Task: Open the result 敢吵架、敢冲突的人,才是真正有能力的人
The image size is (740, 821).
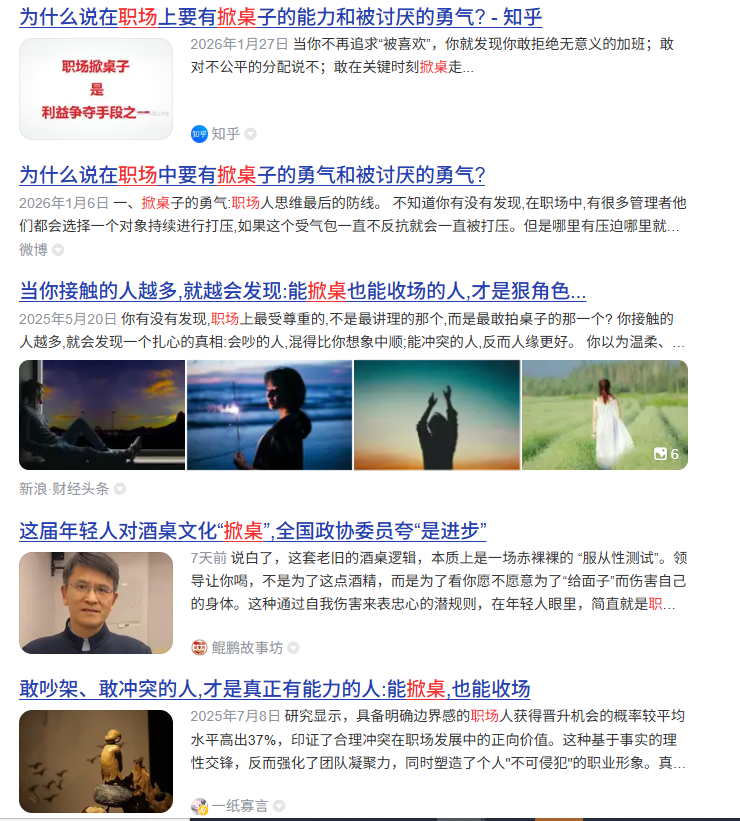Action: coord(274,689)
